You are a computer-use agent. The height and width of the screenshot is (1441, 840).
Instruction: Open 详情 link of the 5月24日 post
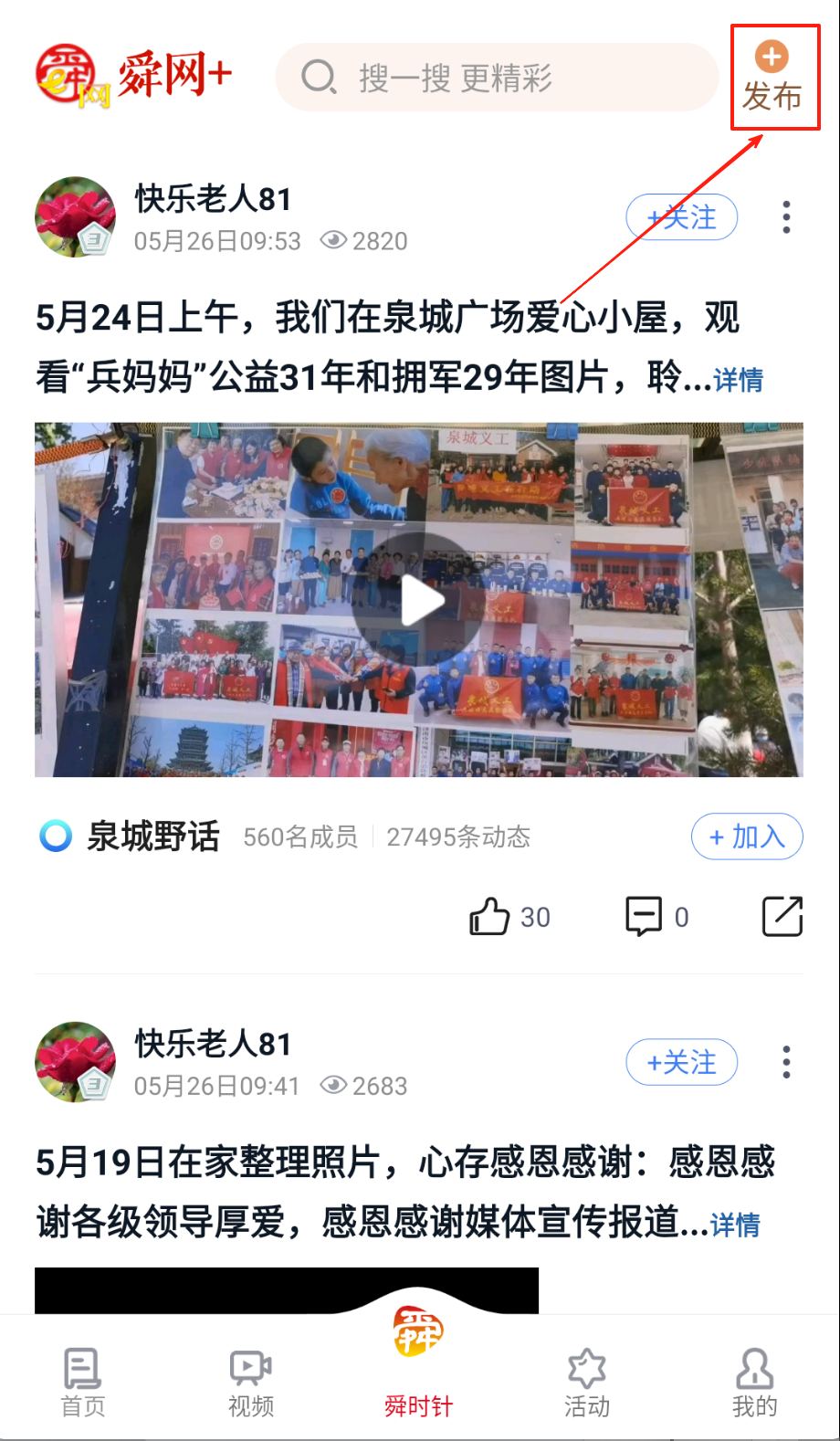pos(738,380)
